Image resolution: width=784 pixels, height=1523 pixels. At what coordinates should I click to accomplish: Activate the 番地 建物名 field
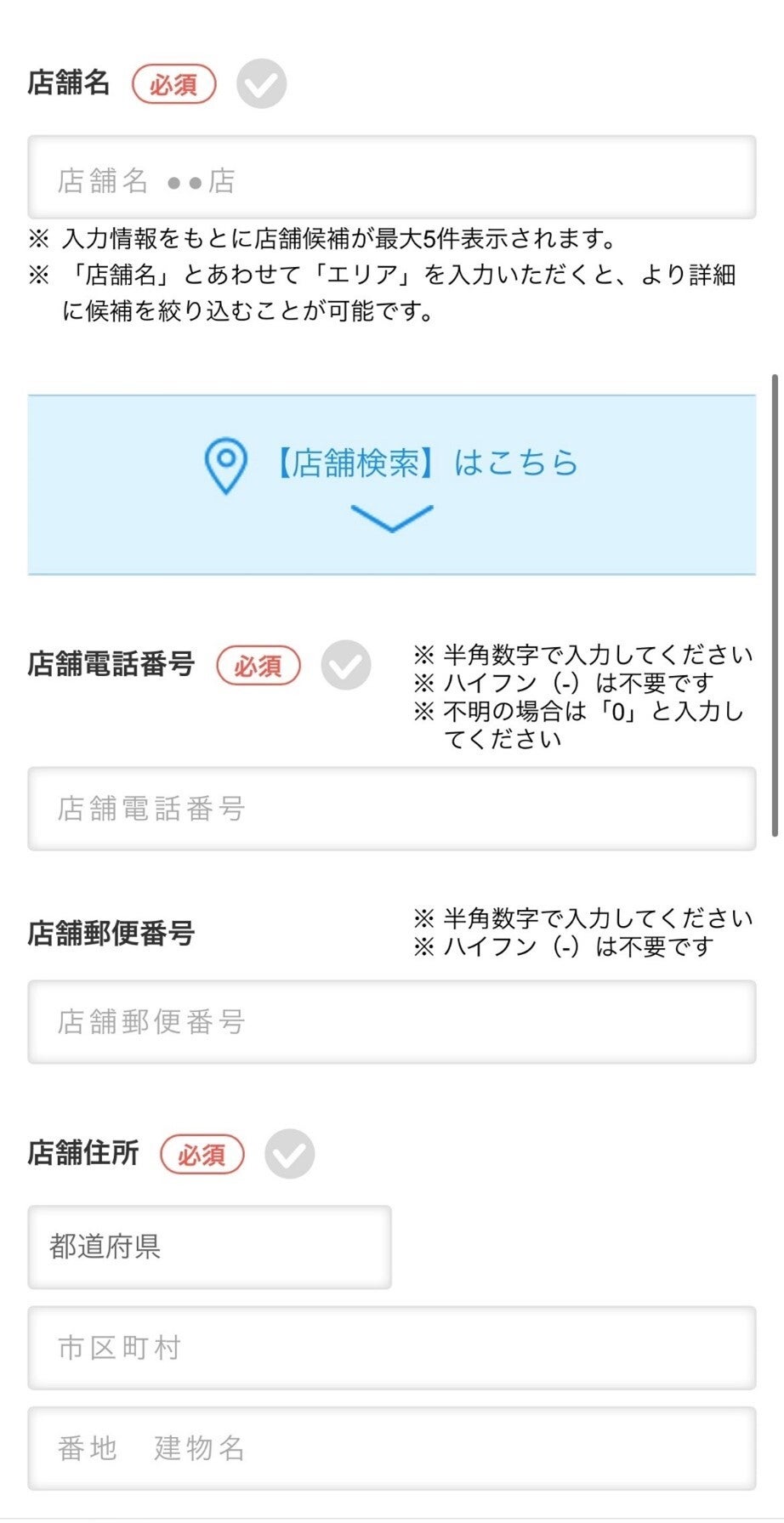(391, 1448)
